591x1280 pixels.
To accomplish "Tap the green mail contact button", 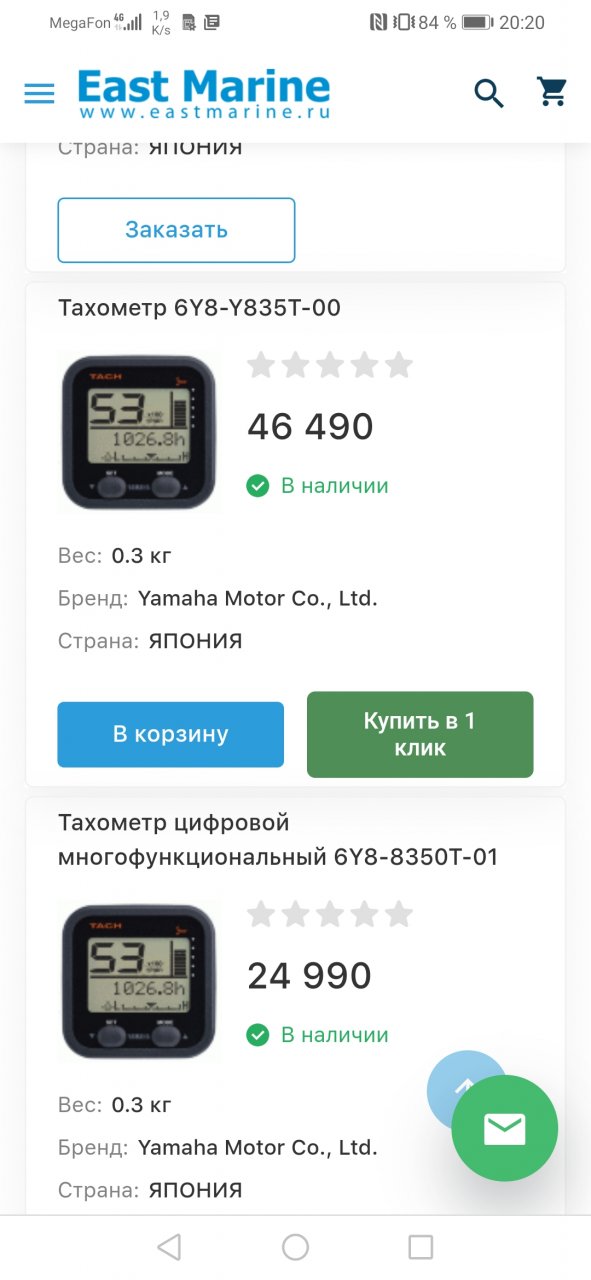I will click(504, 1128).
